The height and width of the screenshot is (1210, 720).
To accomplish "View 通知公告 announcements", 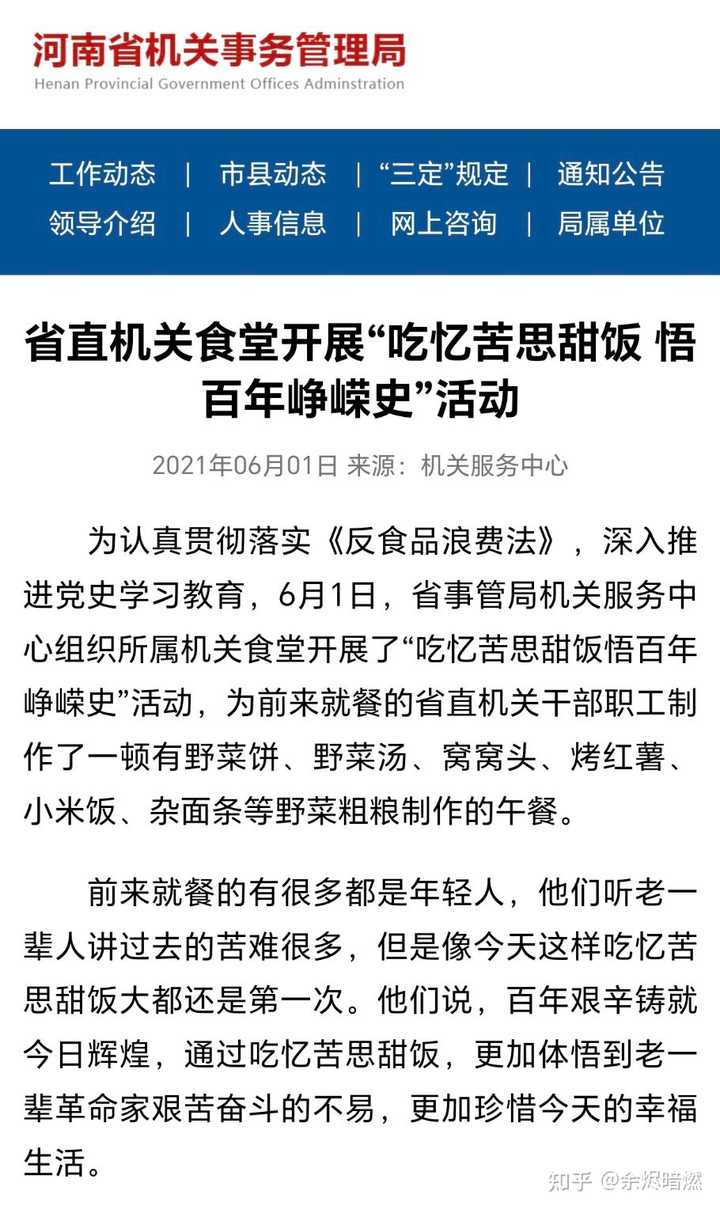I will pyautogui.click(x=610, y=174).
